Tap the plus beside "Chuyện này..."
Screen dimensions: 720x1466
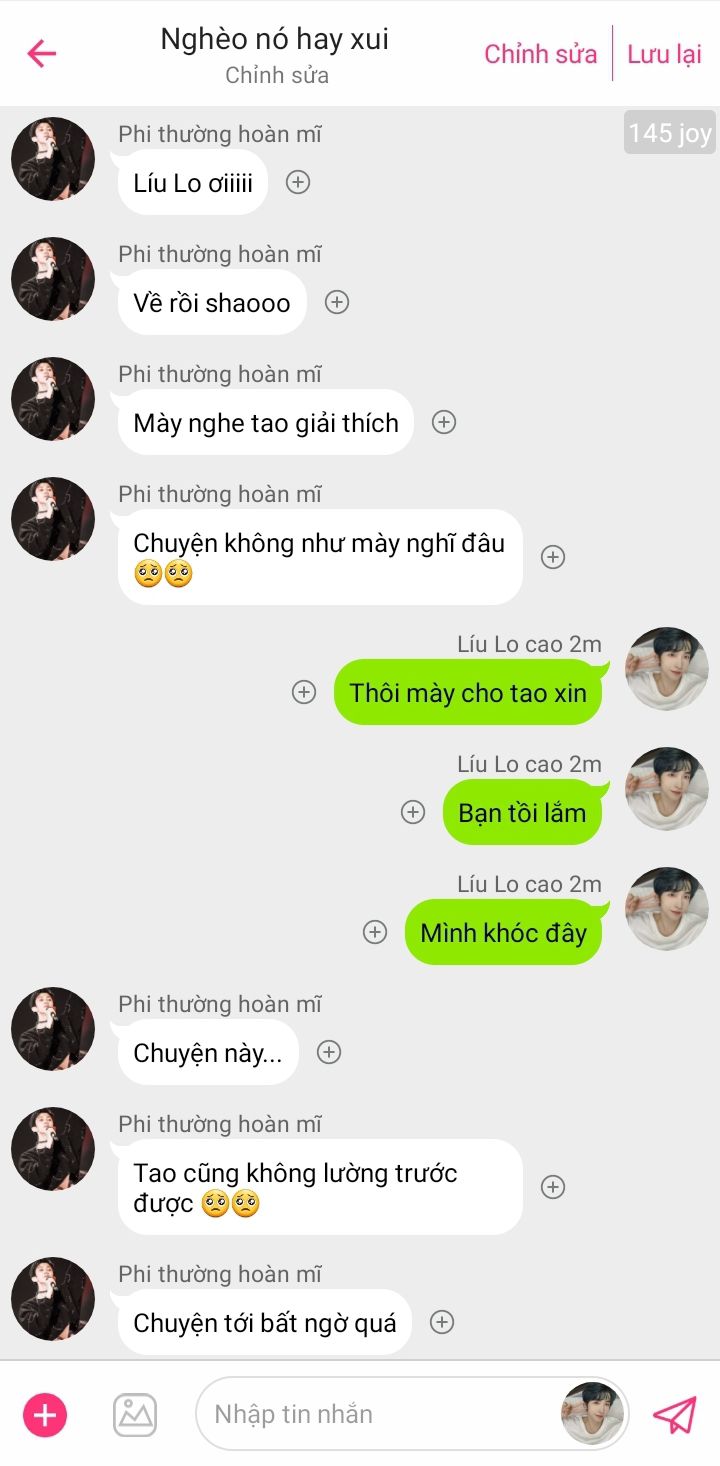tap(329, 1052)
